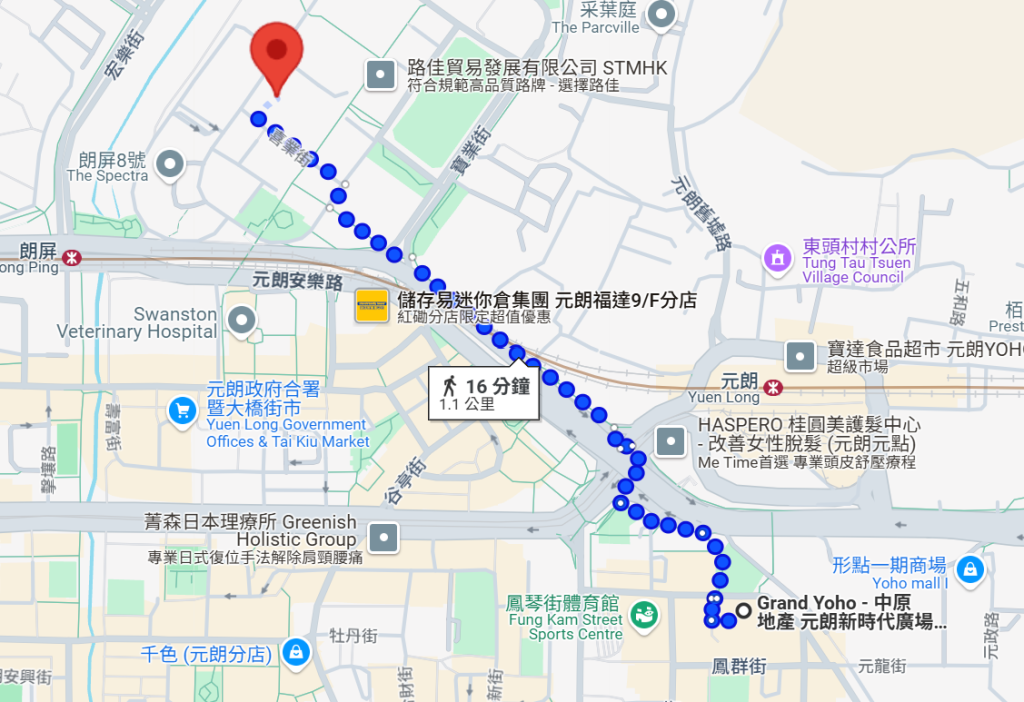Open the Yoho Mall I shopping marker
1024x702 pixels.
coord(968,569)
